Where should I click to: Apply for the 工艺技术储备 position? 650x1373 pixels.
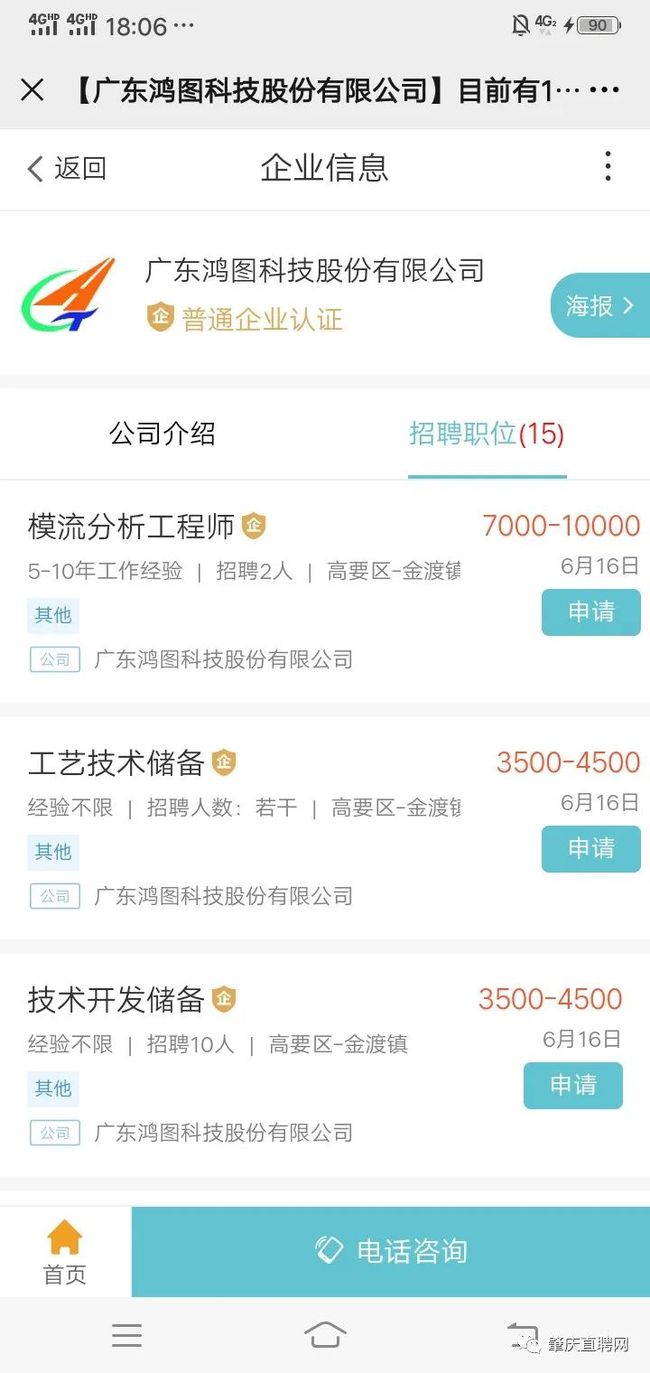click(x=591, y=849)
